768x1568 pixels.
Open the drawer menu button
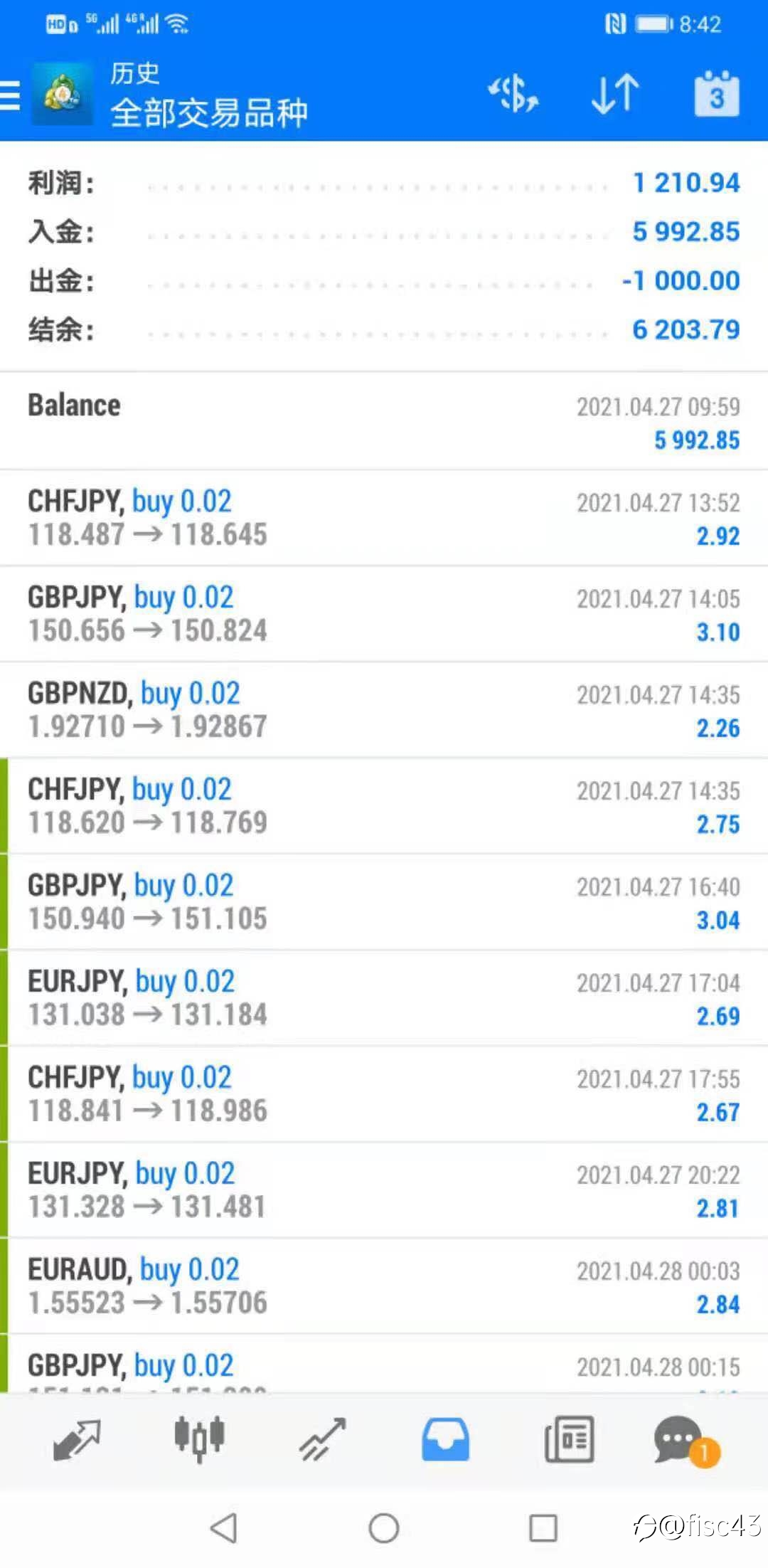click(x=10, y=95)
